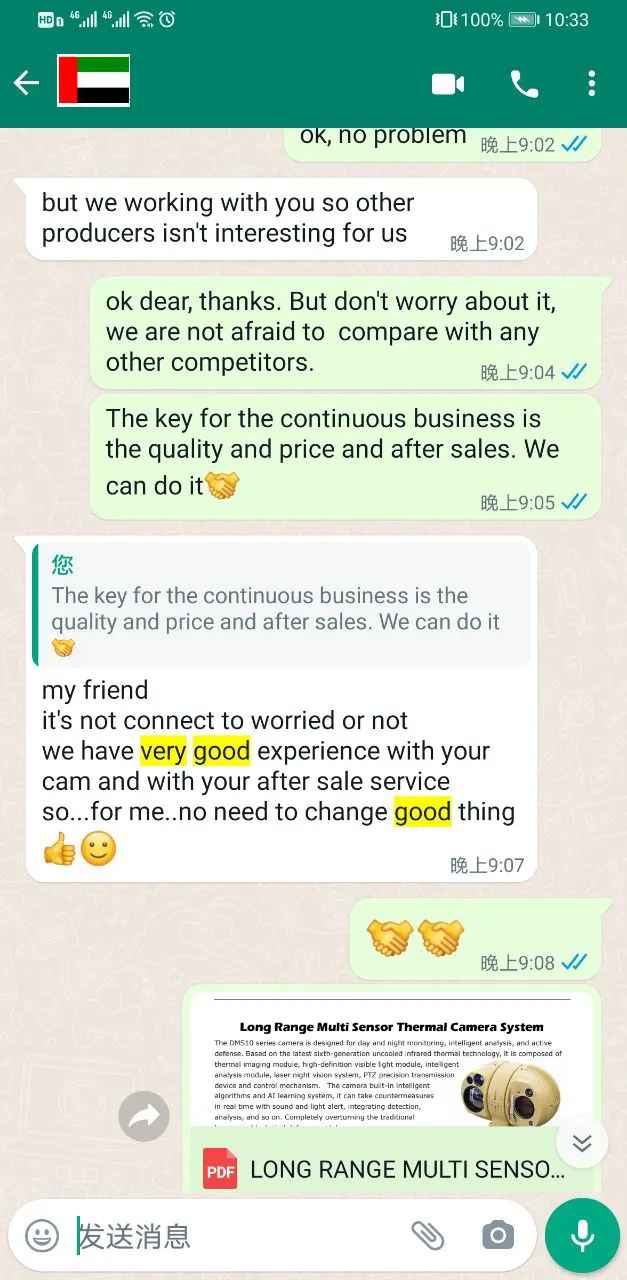
Task: Jump to the latest messages
Action: point(582,1143)
